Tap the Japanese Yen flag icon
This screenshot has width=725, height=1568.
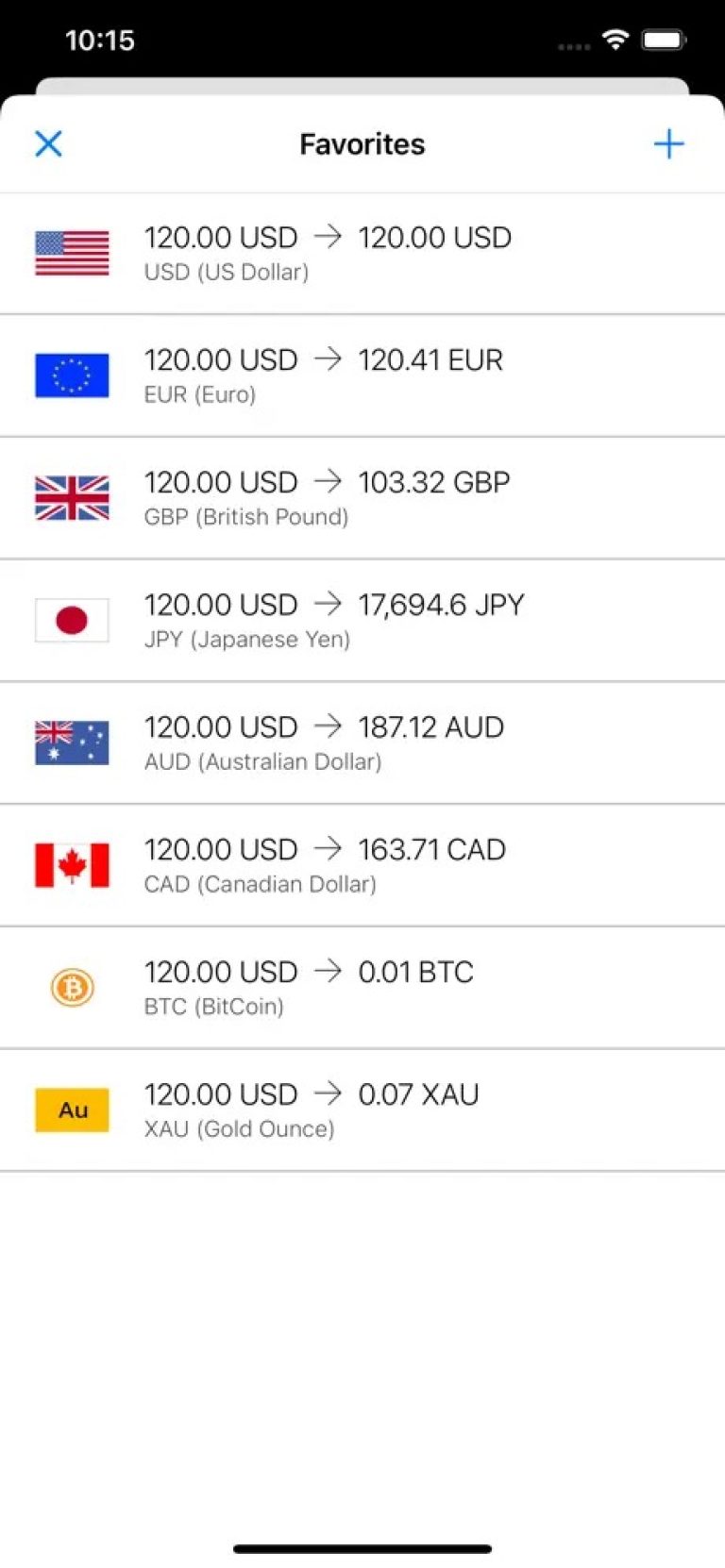pyautogui.click(x=72, y=620)
